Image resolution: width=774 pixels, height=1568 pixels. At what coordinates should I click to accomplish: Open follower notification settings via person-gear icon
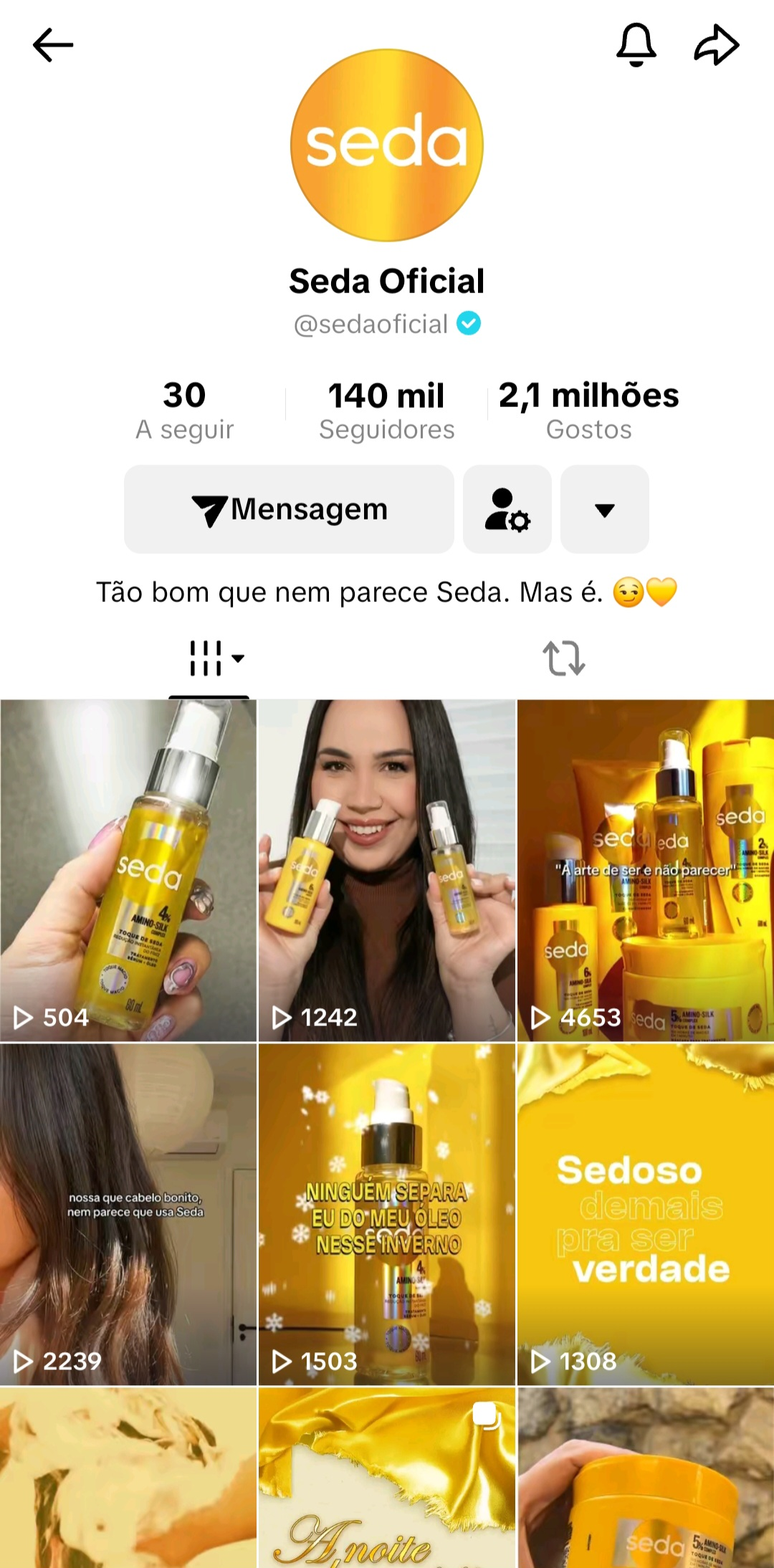click(x=507, y=509)
